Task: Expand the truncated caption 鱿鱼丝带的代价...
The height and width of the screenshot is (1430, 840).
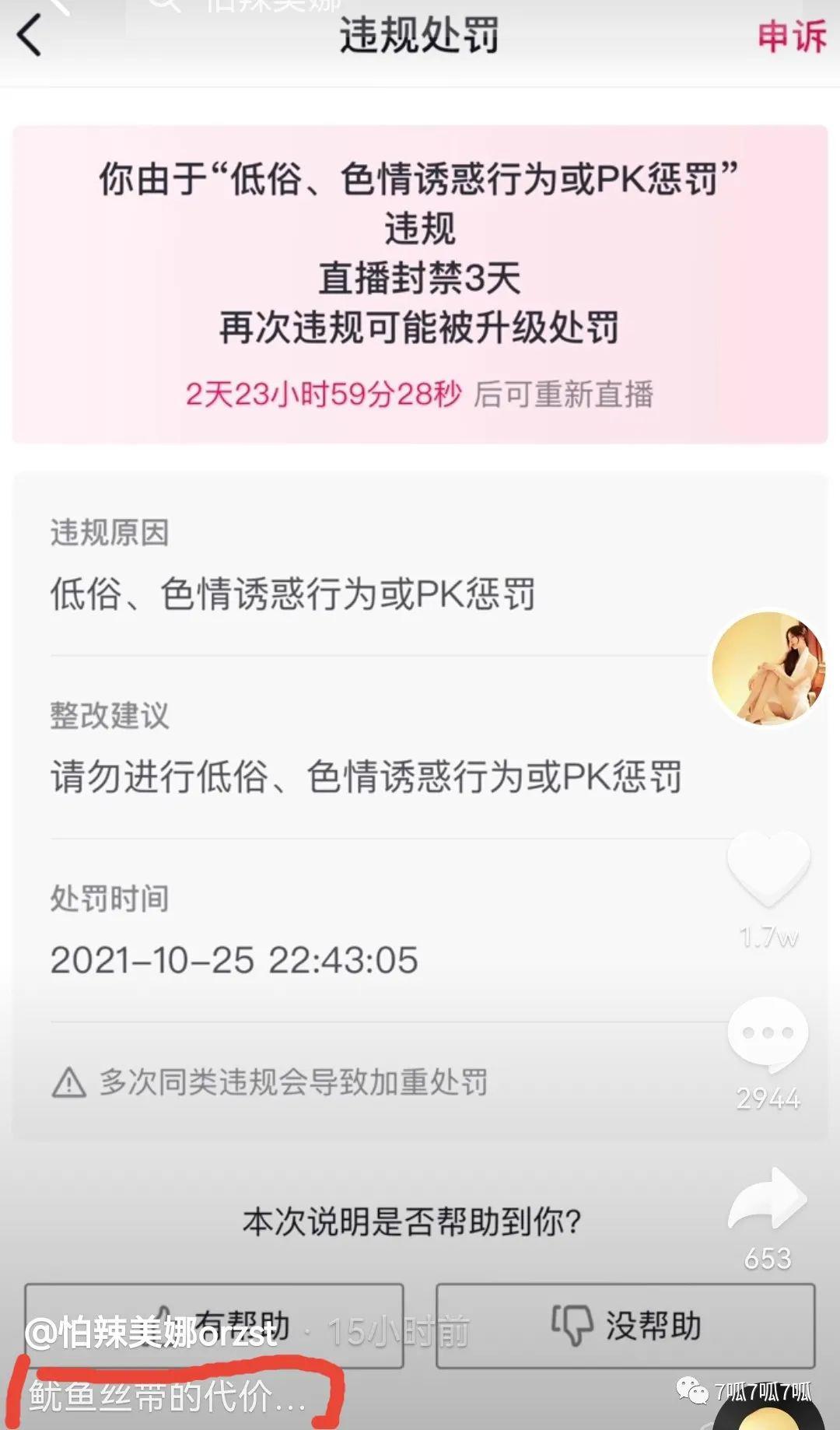Action: click(x=163, y=1397)
